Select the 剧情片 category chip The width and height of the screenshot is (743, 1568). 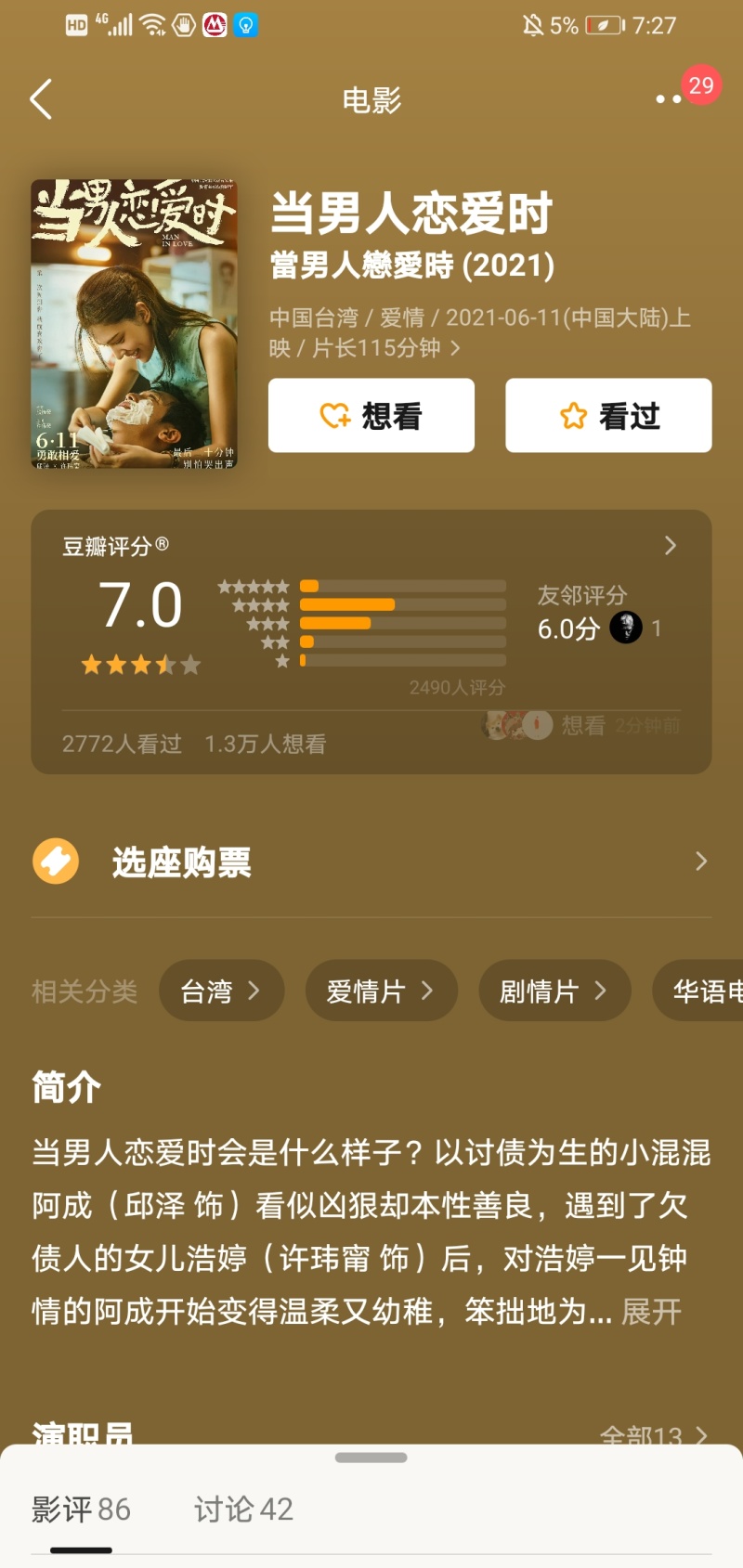tap(554, 991)
